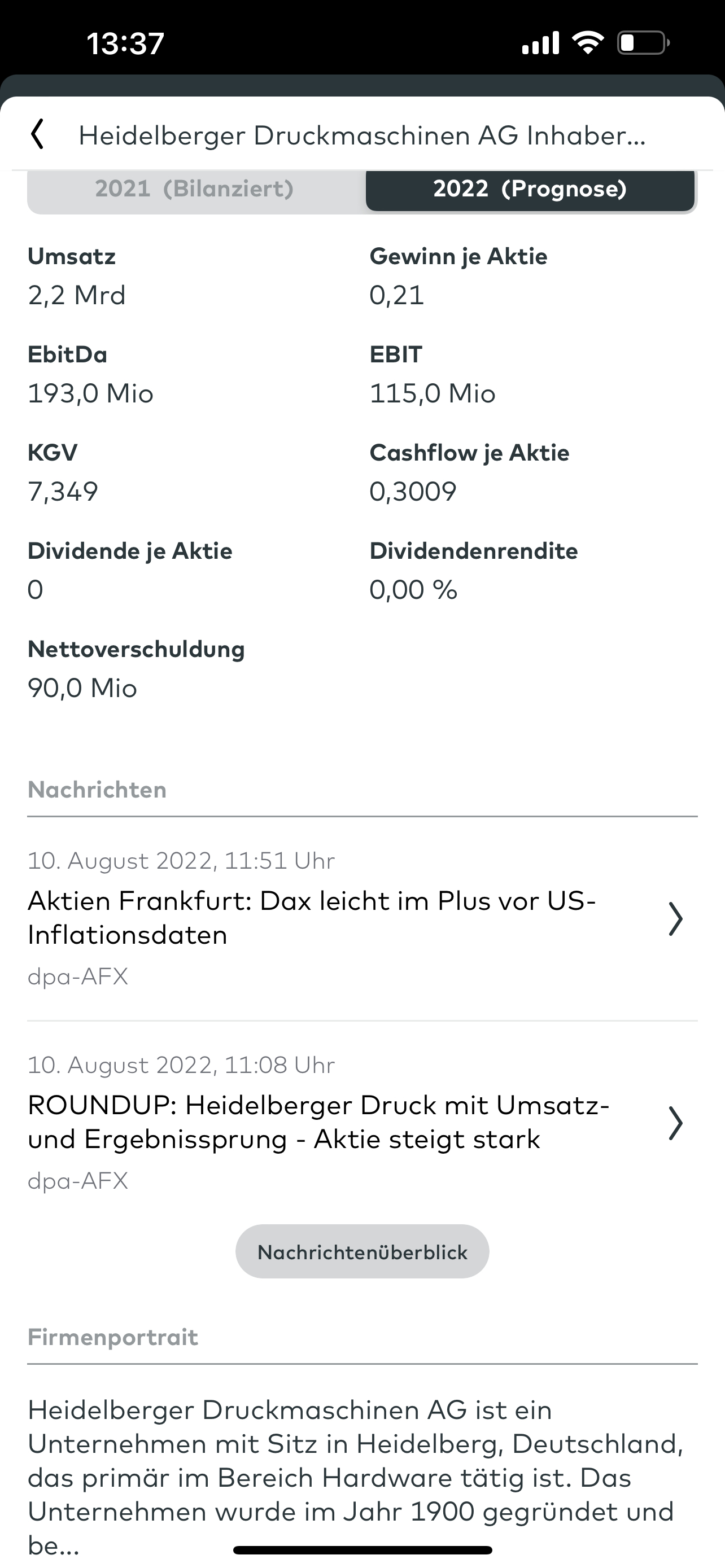Tap the Wi-Fi status icon
Viewport: 725px width, 1568px height.
(x=588, y=42)
